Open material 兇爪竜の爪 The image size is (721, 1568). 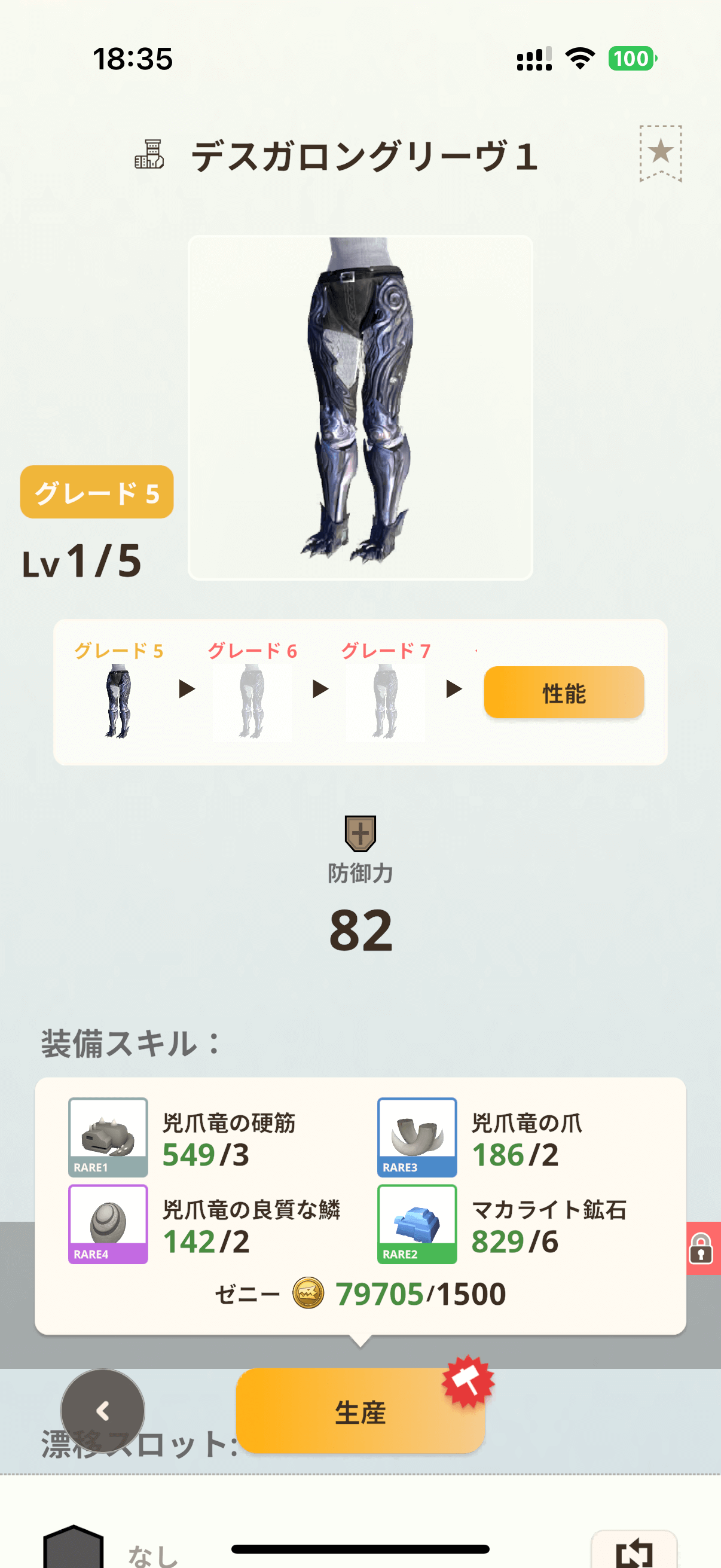417,1136
